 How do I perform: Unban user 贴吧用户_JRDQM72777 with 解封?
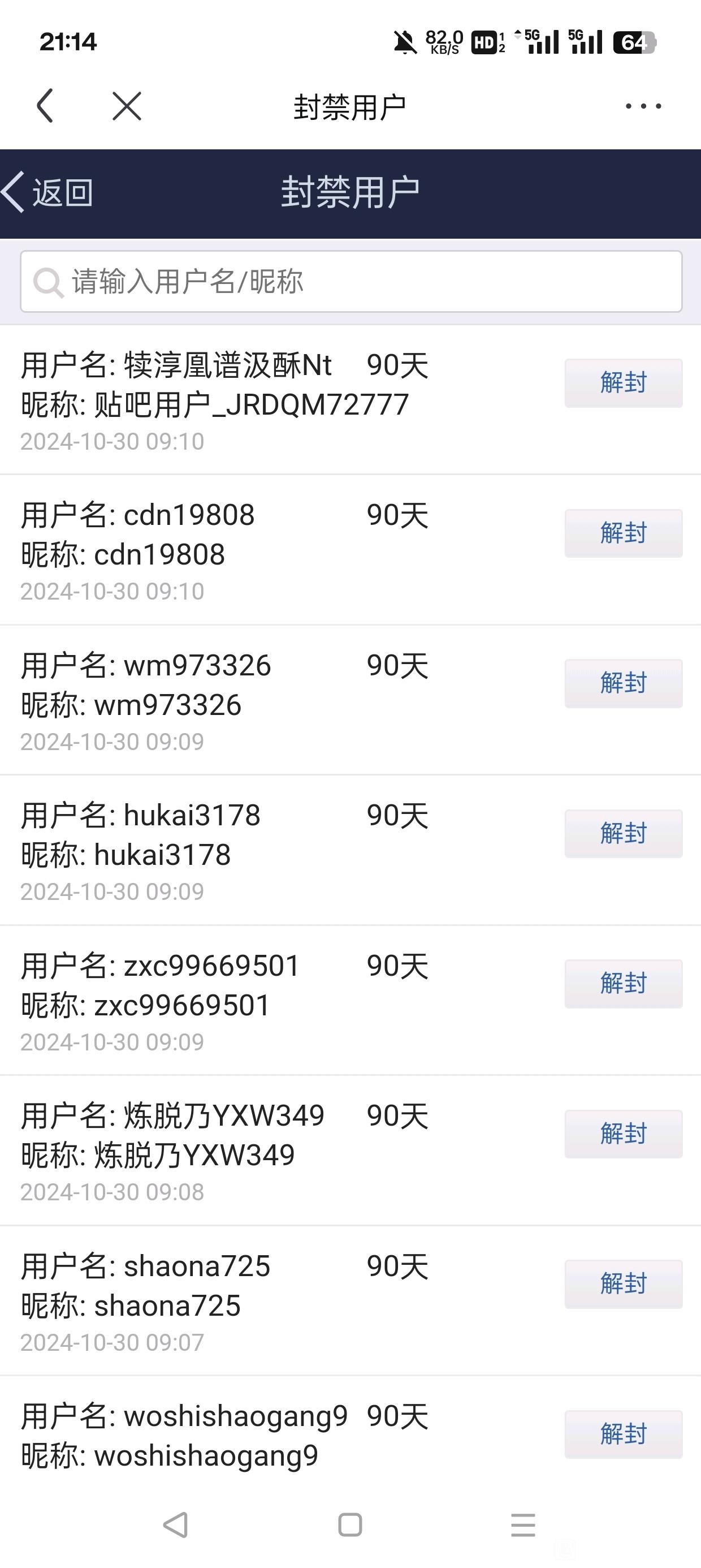click(623, 383)
